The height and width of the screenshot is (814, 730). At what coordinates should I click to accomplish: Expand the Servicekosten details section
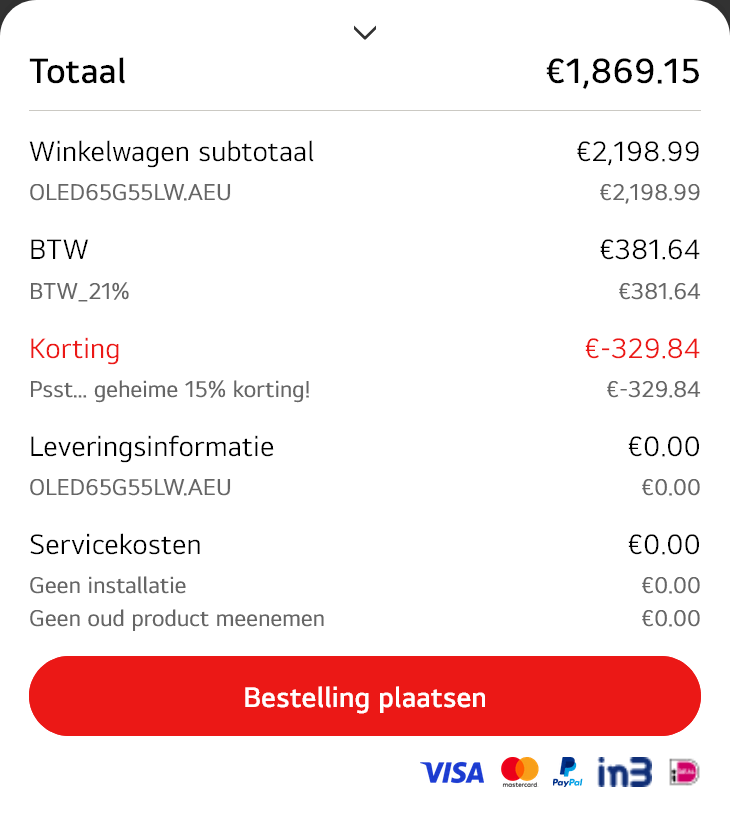click(116, 545)
